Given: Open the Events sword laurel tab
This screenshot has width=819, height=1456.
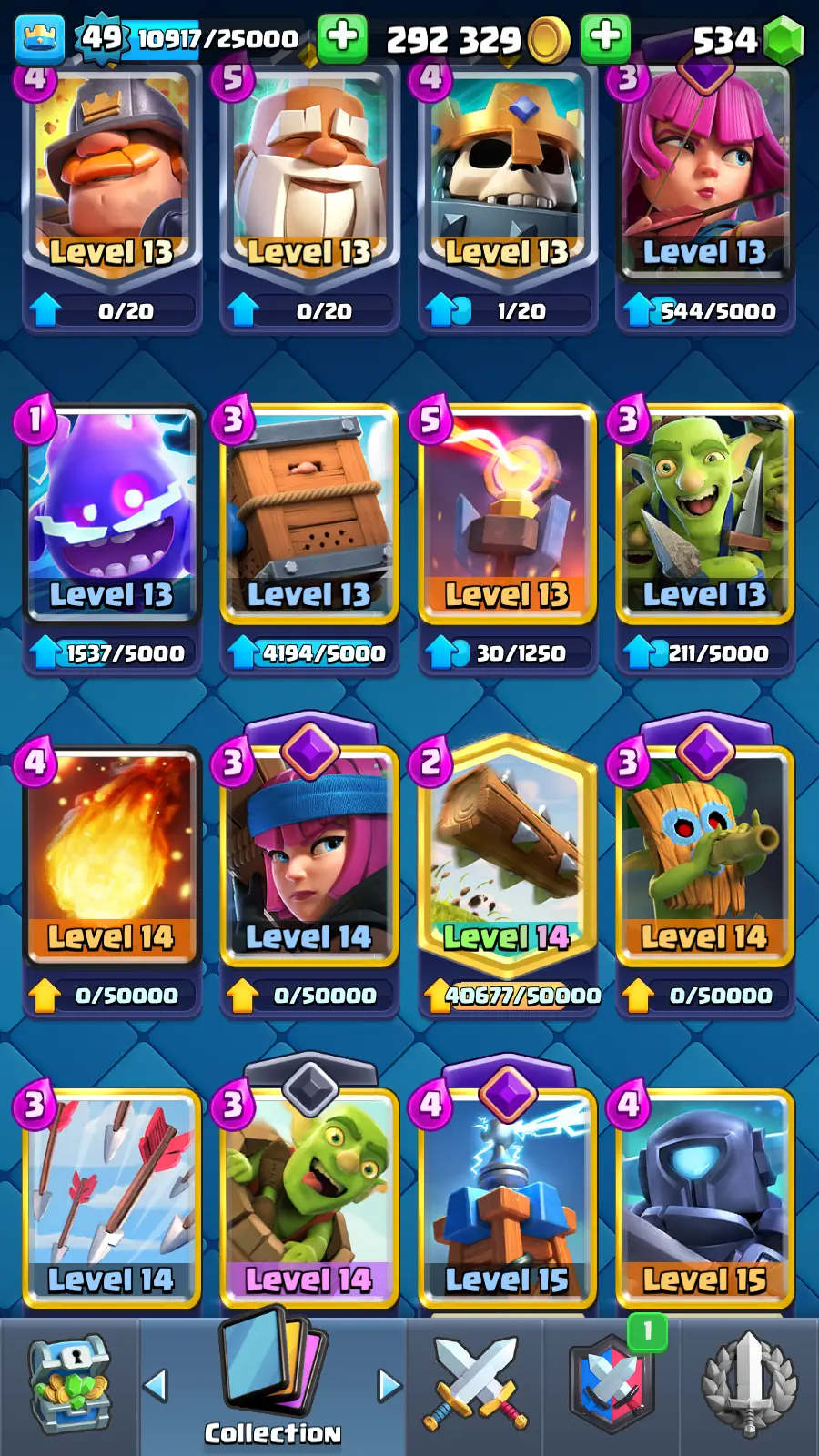Looking at the screenshot, I should pos(748,1385).
